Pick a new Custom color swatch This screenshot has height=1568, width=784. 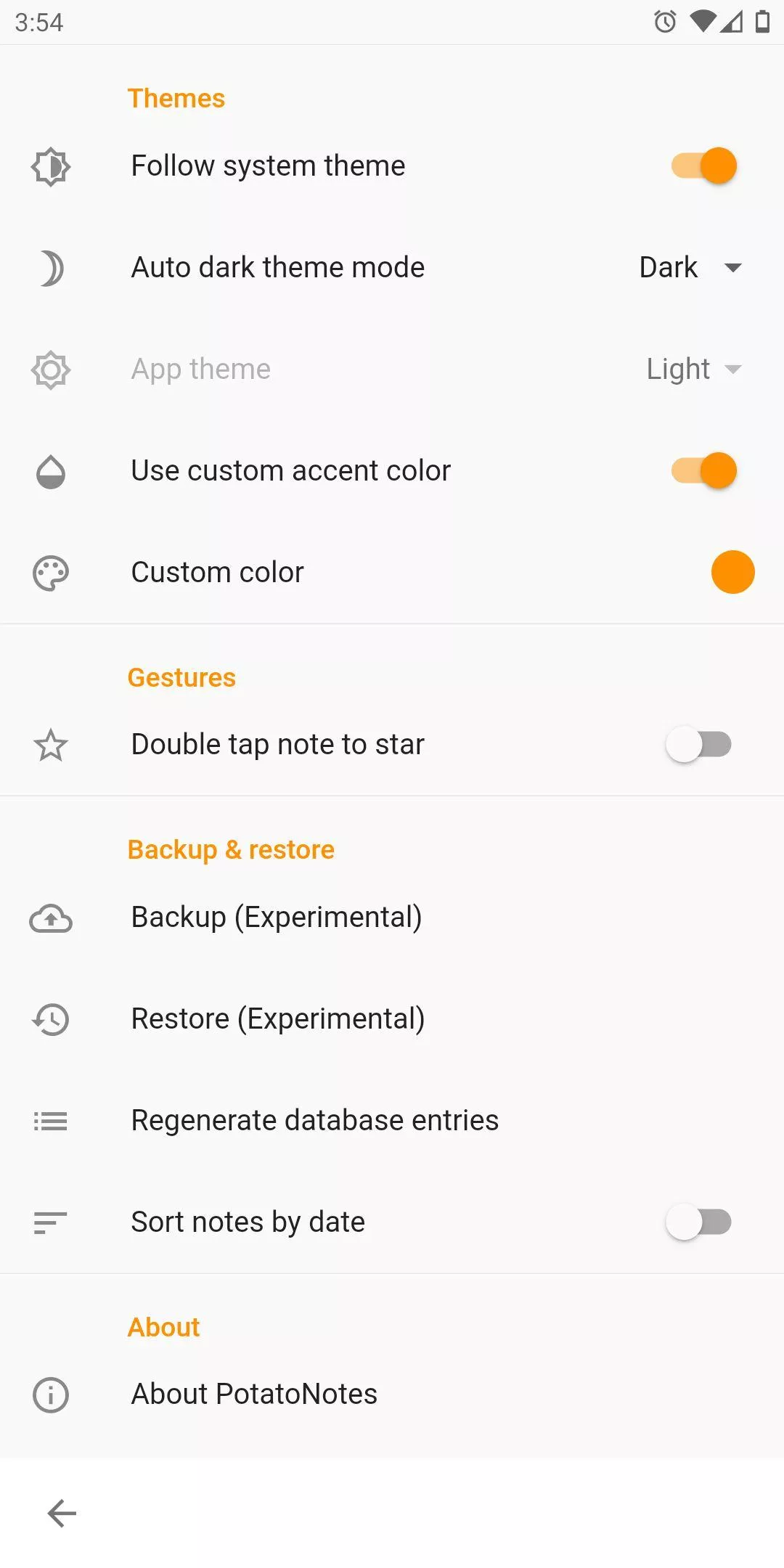tap(732, 573)
